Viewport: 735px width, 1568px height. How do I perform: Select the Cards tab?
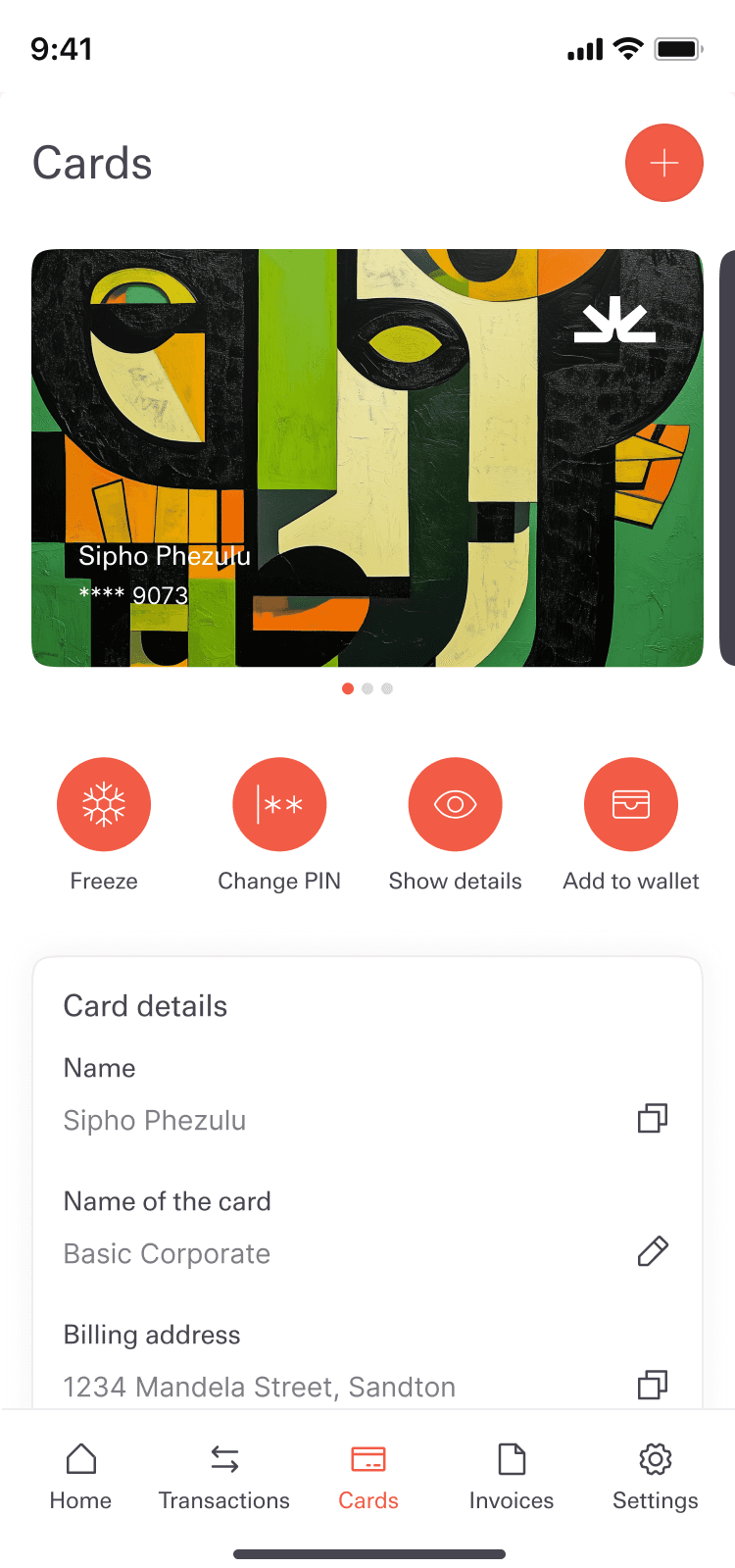(x=368, y=1477)
